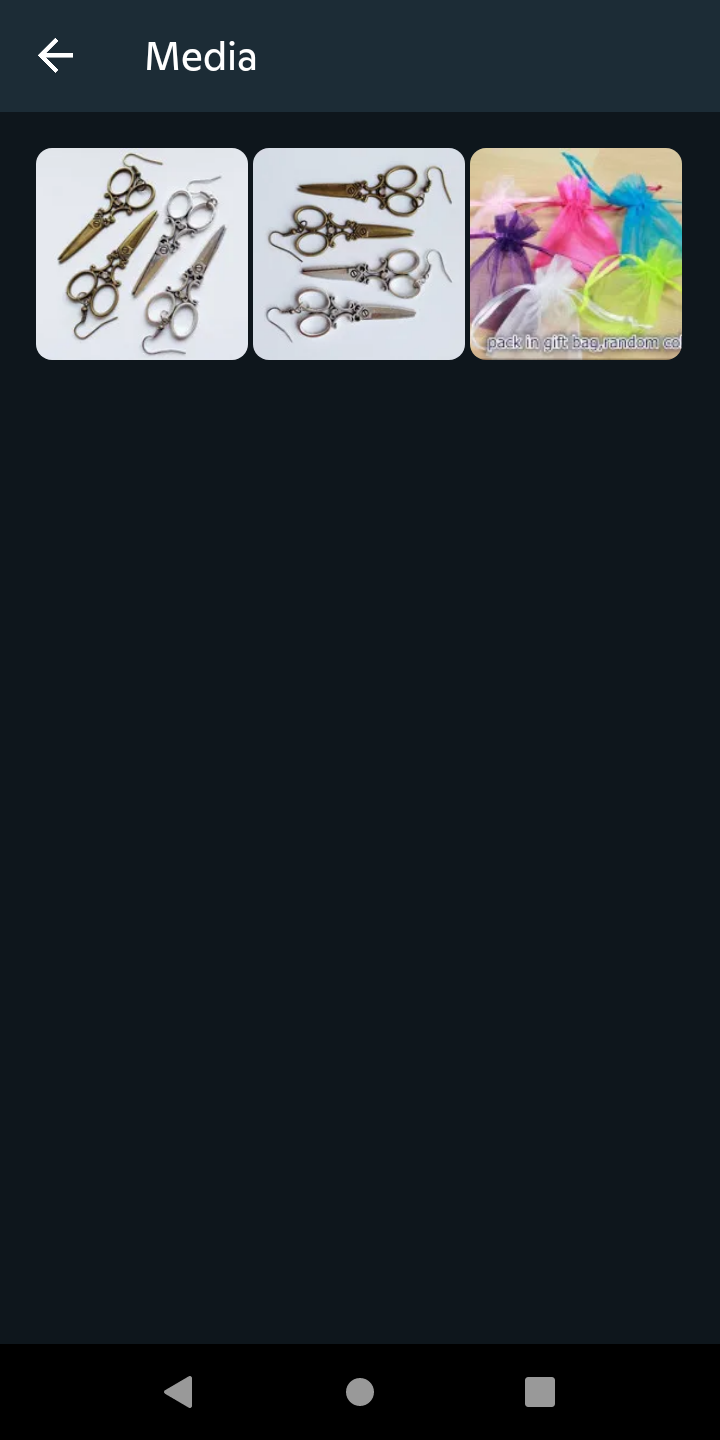The height and width of the screenshot is (1440, 720).
Task: Open the diagonal scissors earrings photo
Action: click(142, 254)
